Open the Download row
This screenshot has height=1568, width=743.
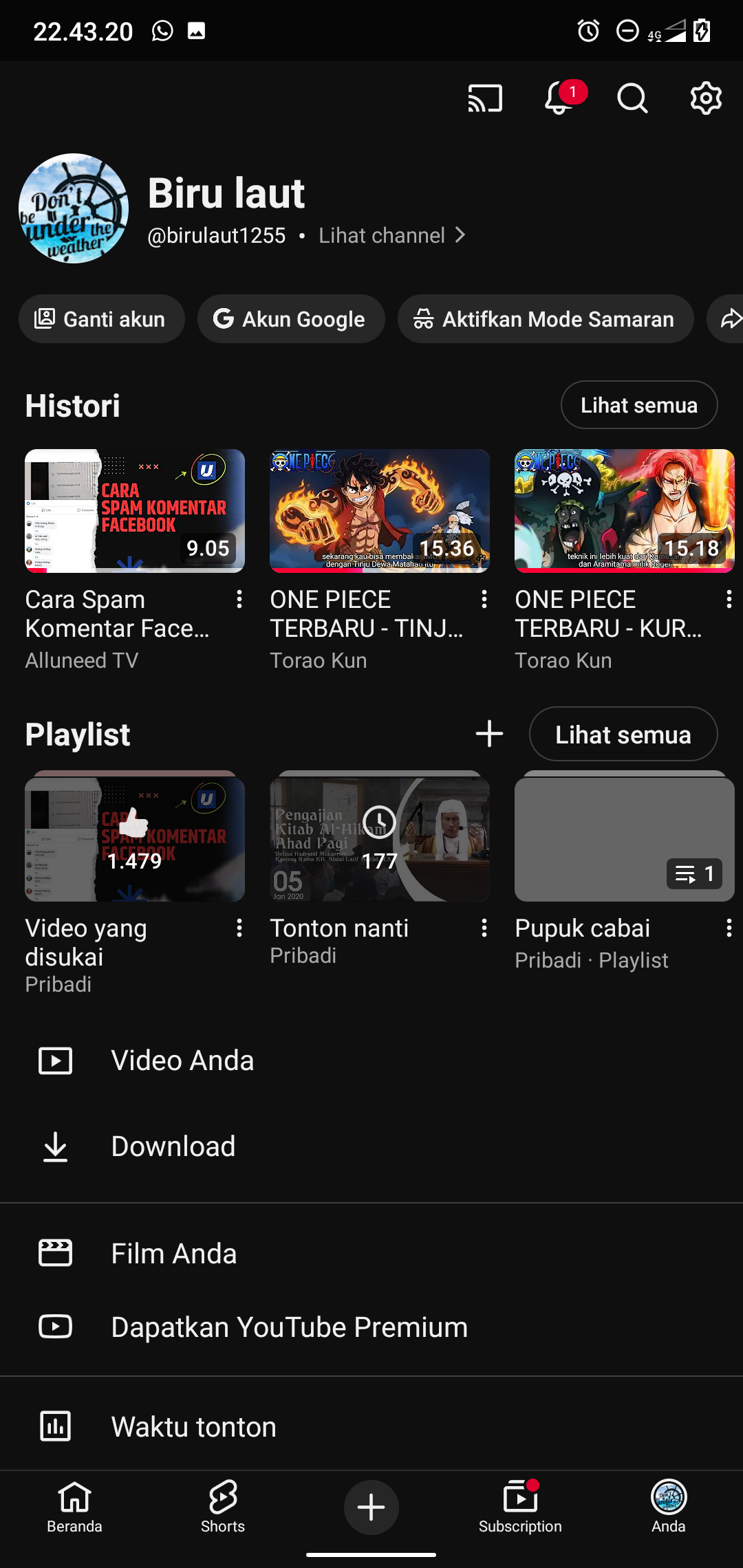click(x=173, y=1146)
